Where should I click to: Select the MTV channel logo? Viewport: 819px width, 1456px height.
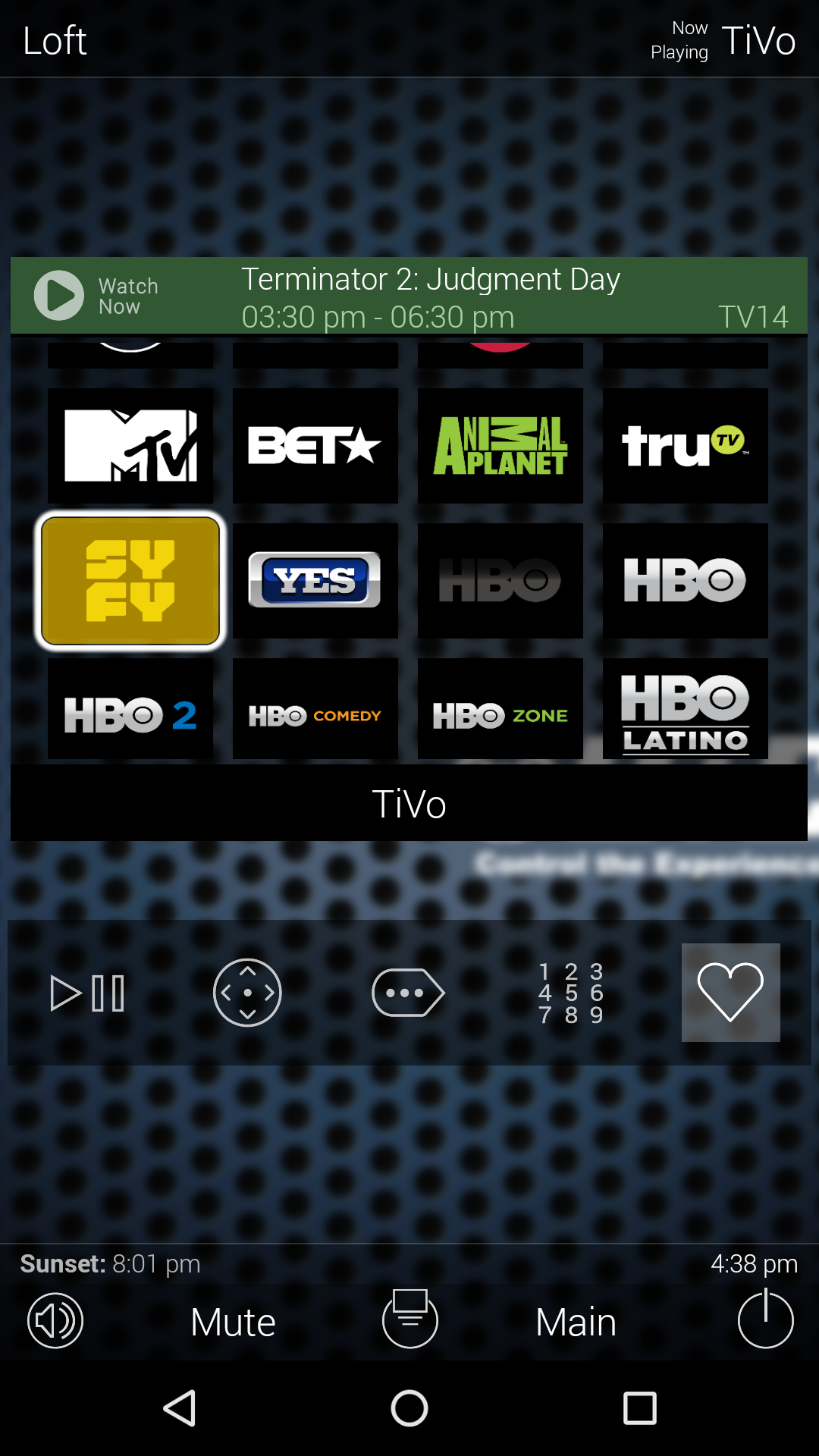click(x=130, y=446)
